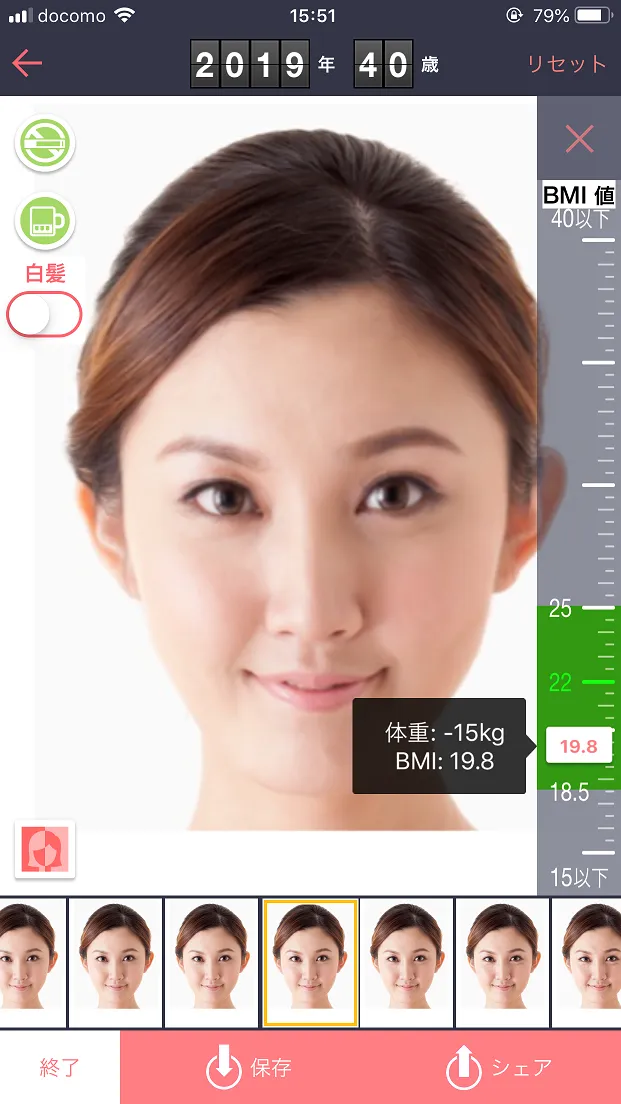
Task: Tap 終了 to finish
Action: click(59, 1068)
